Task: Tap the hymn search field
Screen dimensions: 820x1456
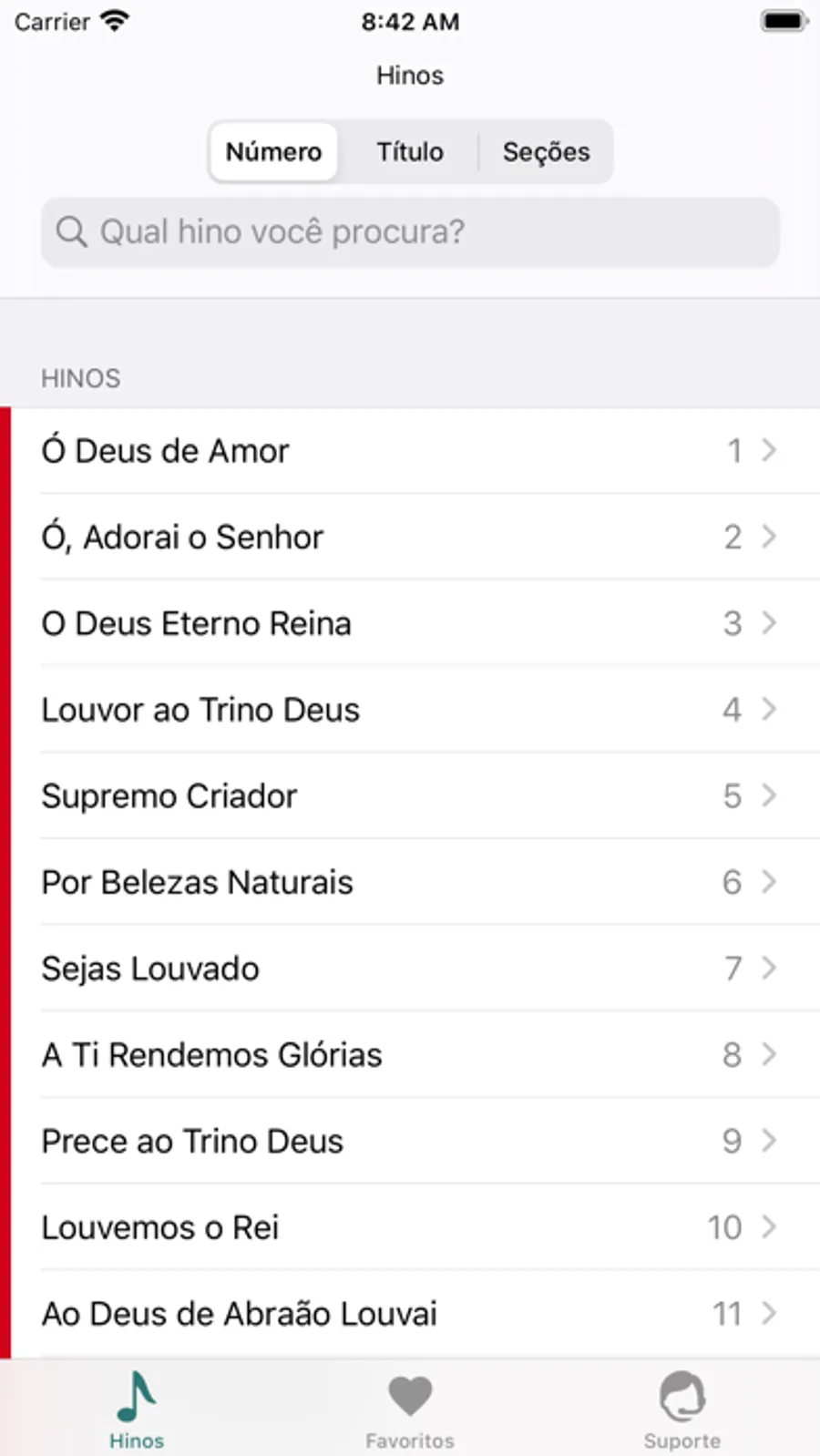Action: point(410,232)
